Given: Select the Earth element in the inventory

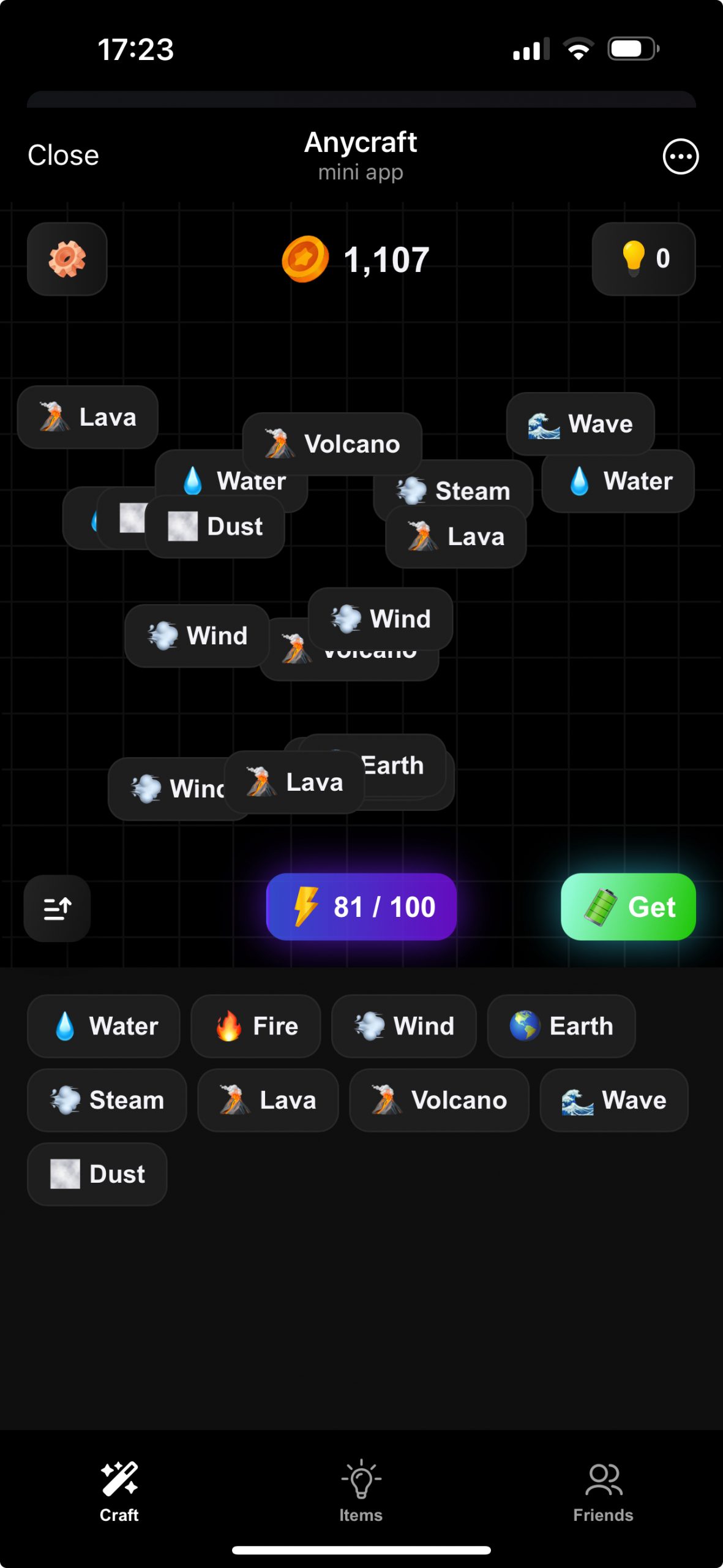Looking at the screenshot, I should pyautogui.click(x=561, y=1026).
